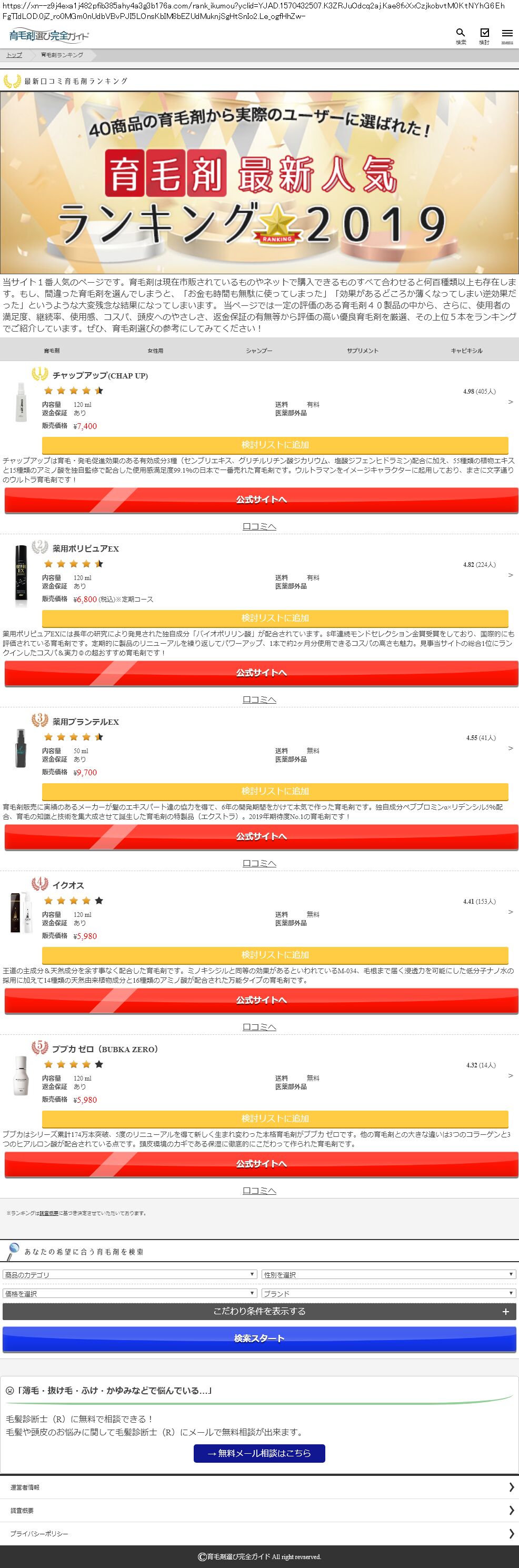Tap the 検索スタート button

[259, 1339]
